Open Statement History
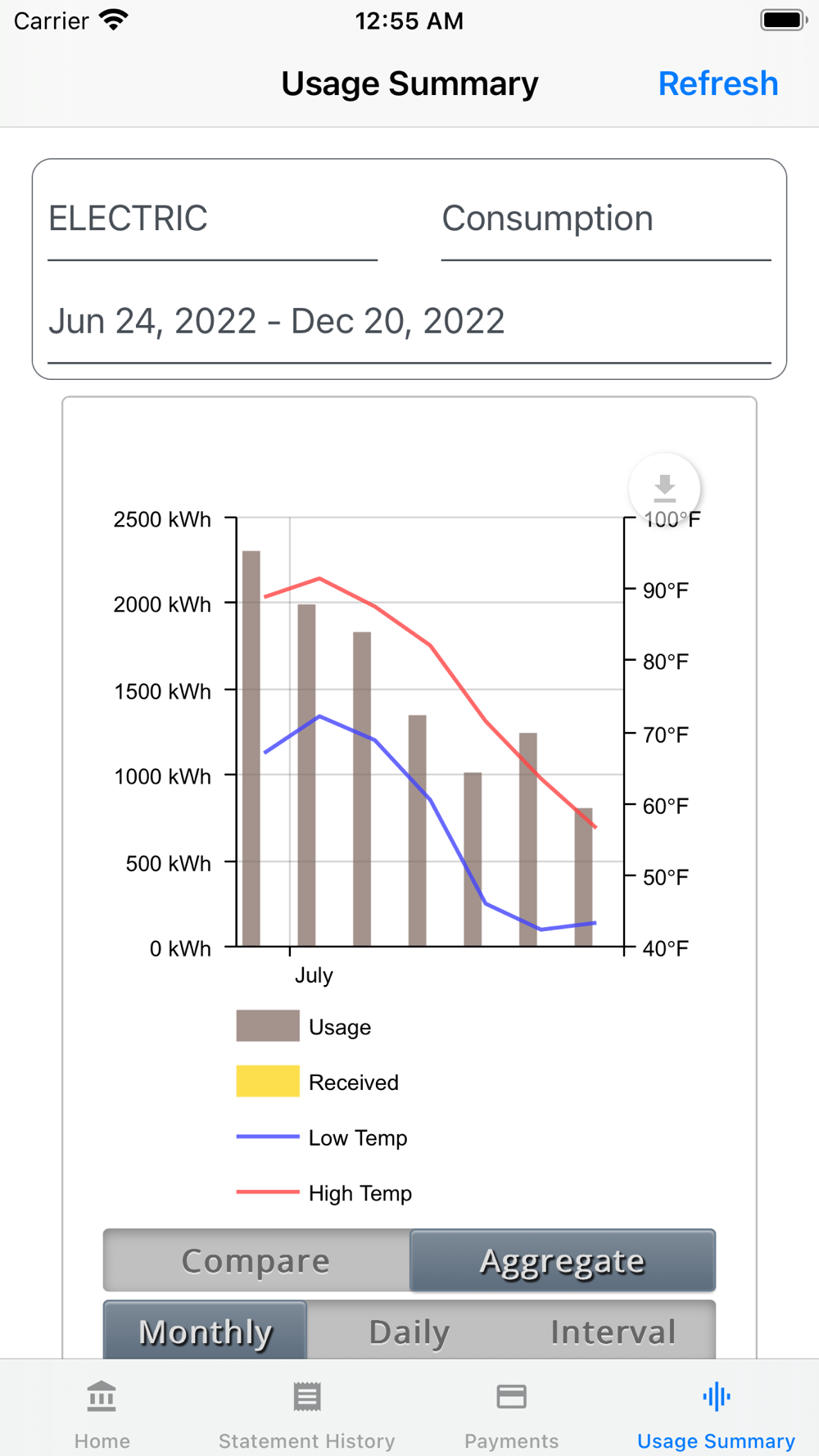The height and width of the screenshot is (1456, 819). point(307,1413)
